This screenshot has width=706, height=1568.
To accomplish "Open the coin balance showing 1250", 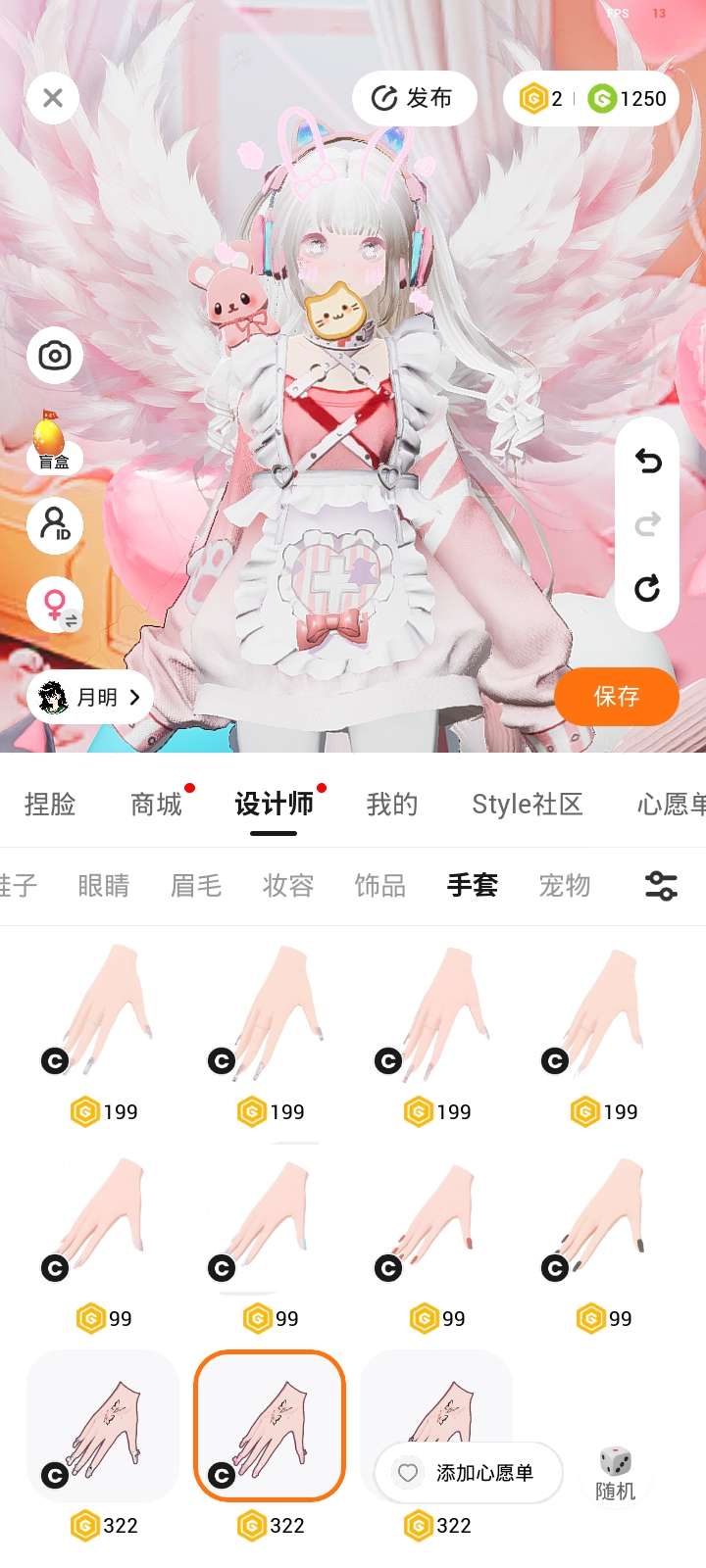I will pos(629,98).
